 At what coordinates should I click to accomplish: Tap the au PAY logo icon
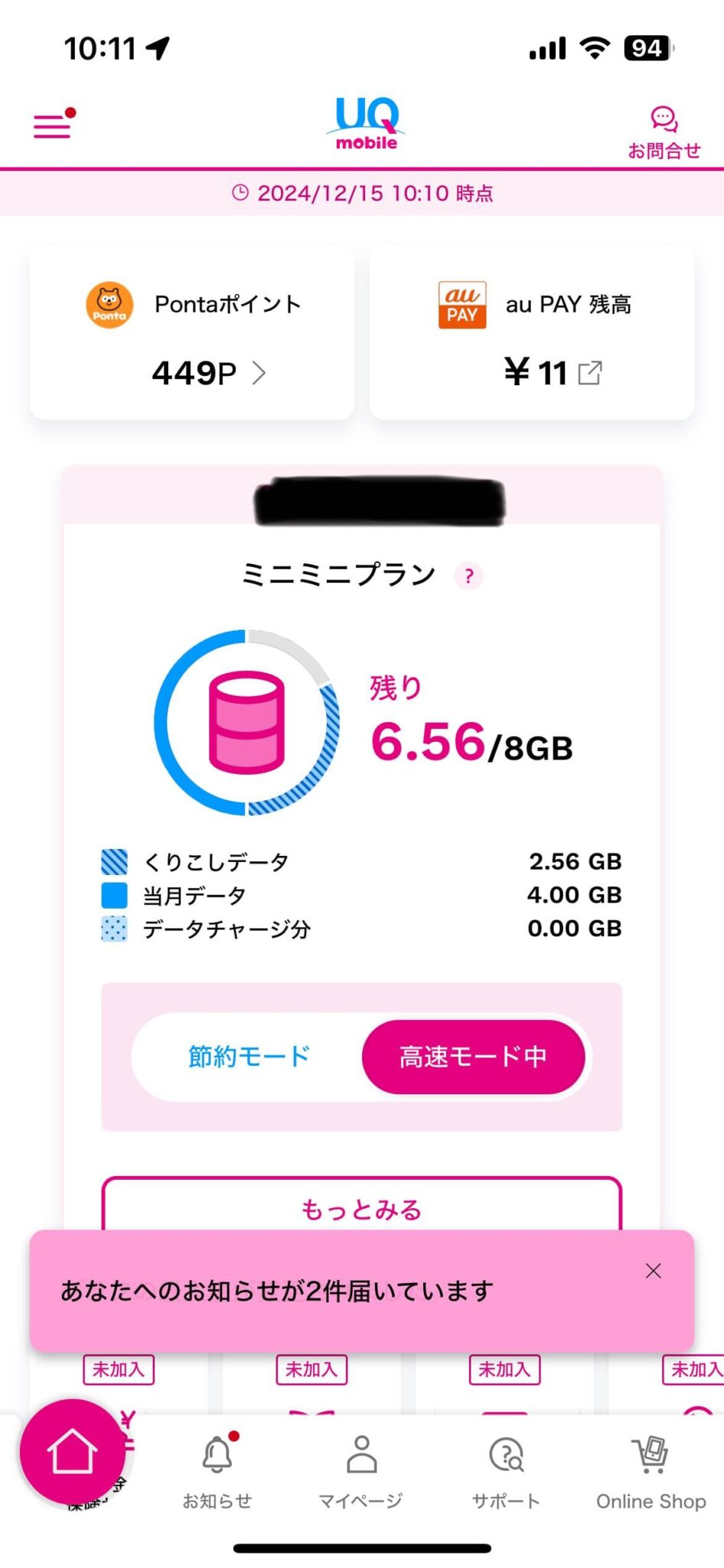[461, 304]
